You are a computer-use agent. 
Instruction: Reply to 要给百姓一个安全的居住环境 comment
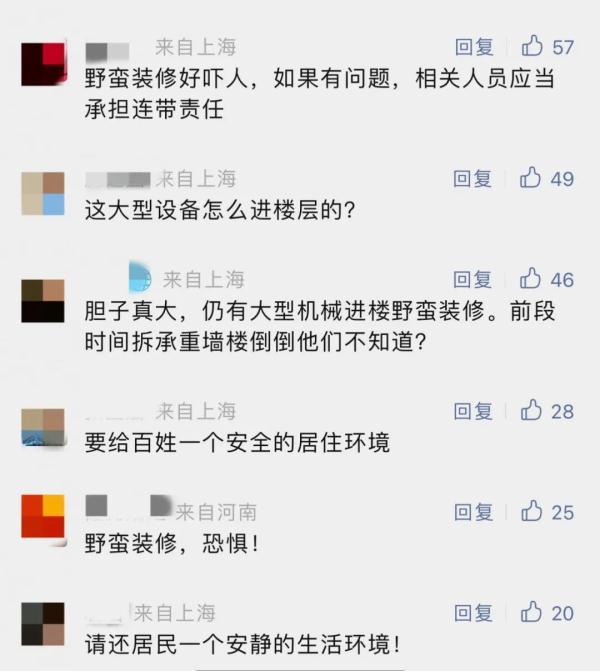473,411
